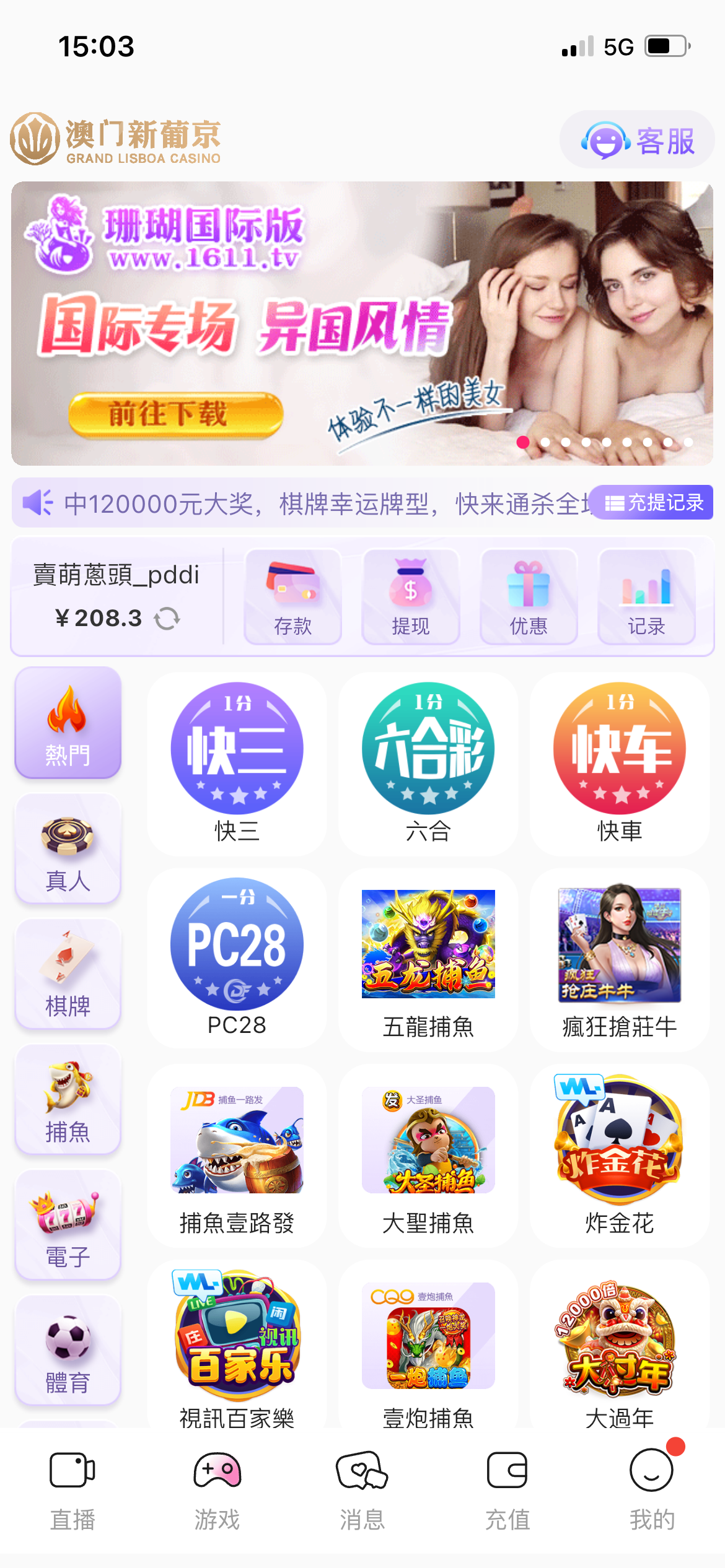View promotions through the 优惠 gift box icon
The image size is (725, 1568).
pos(529,595)
